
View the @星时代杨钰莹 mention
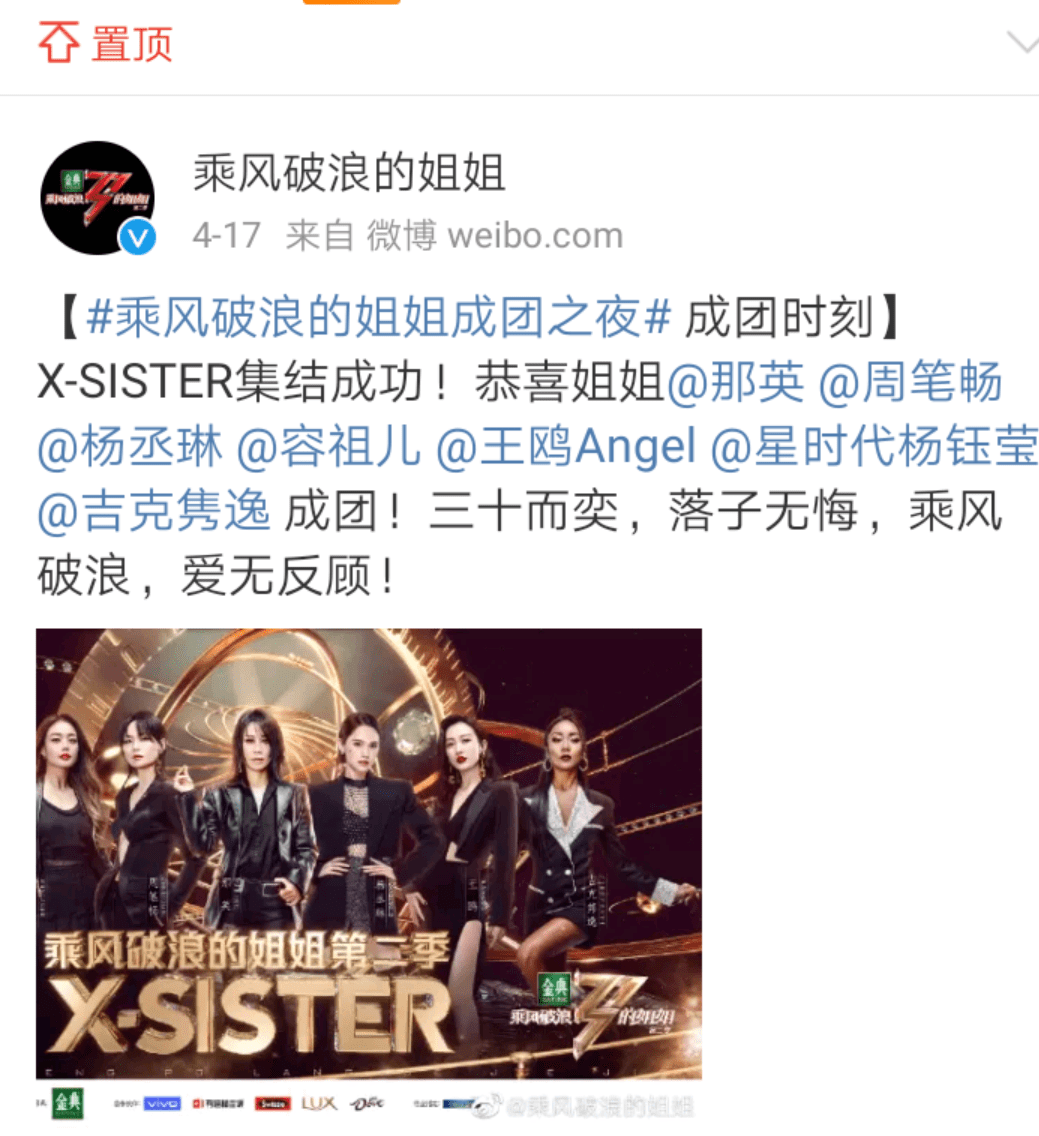pyautogui.click(x=874, y=448)
